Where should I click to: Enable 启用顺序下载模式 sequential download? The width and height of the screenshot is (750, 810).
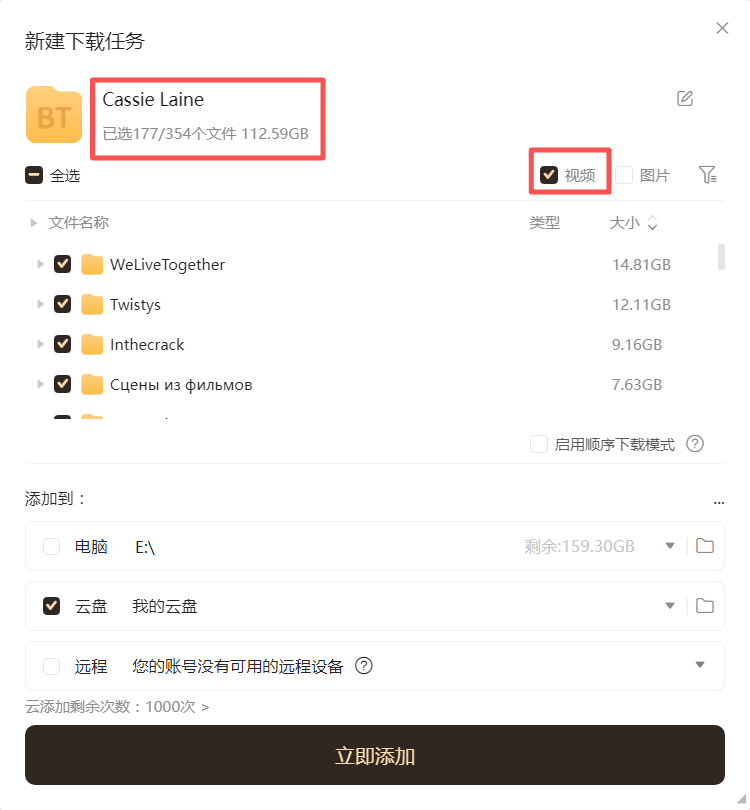coord(539,444)
